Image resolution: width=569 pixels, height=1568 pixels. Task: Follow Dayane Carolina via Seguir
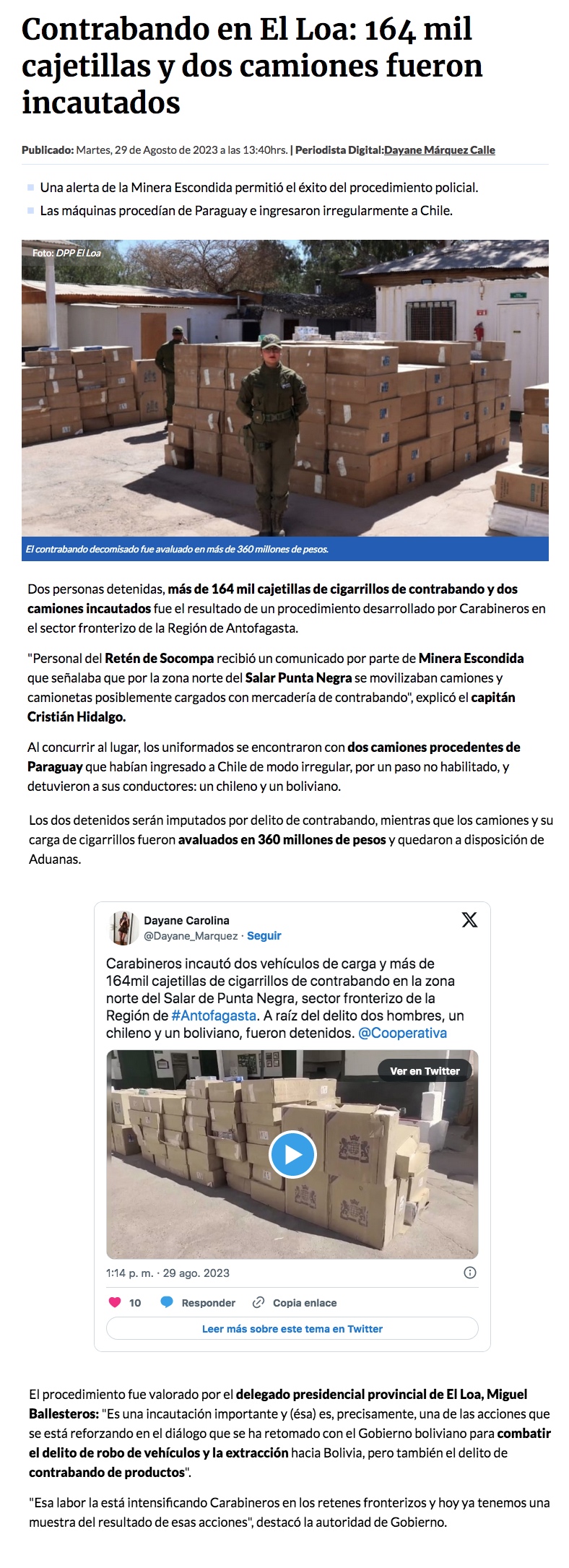pos(264,935)
